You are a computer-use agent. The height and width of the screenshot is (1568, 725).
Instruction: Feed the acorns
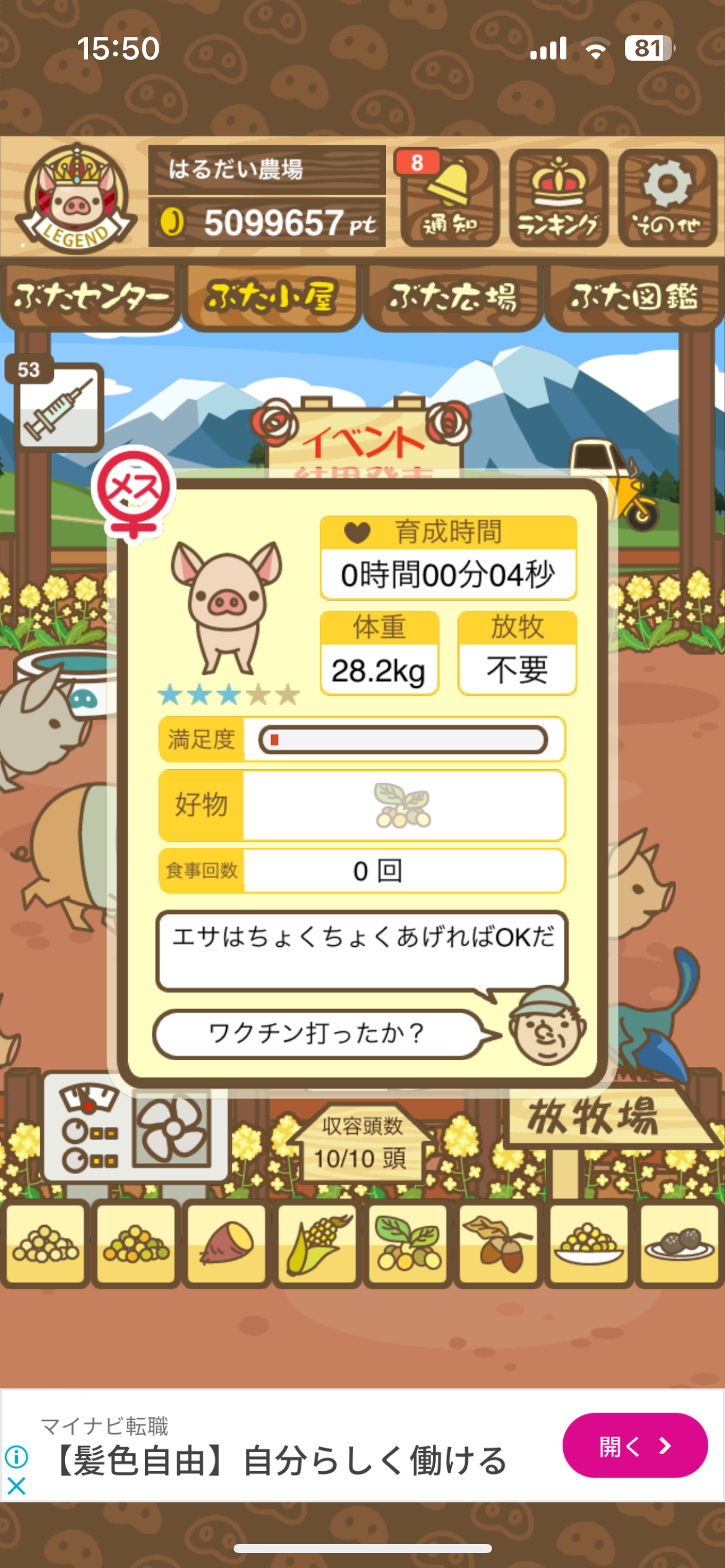(x=499, y=1244)
